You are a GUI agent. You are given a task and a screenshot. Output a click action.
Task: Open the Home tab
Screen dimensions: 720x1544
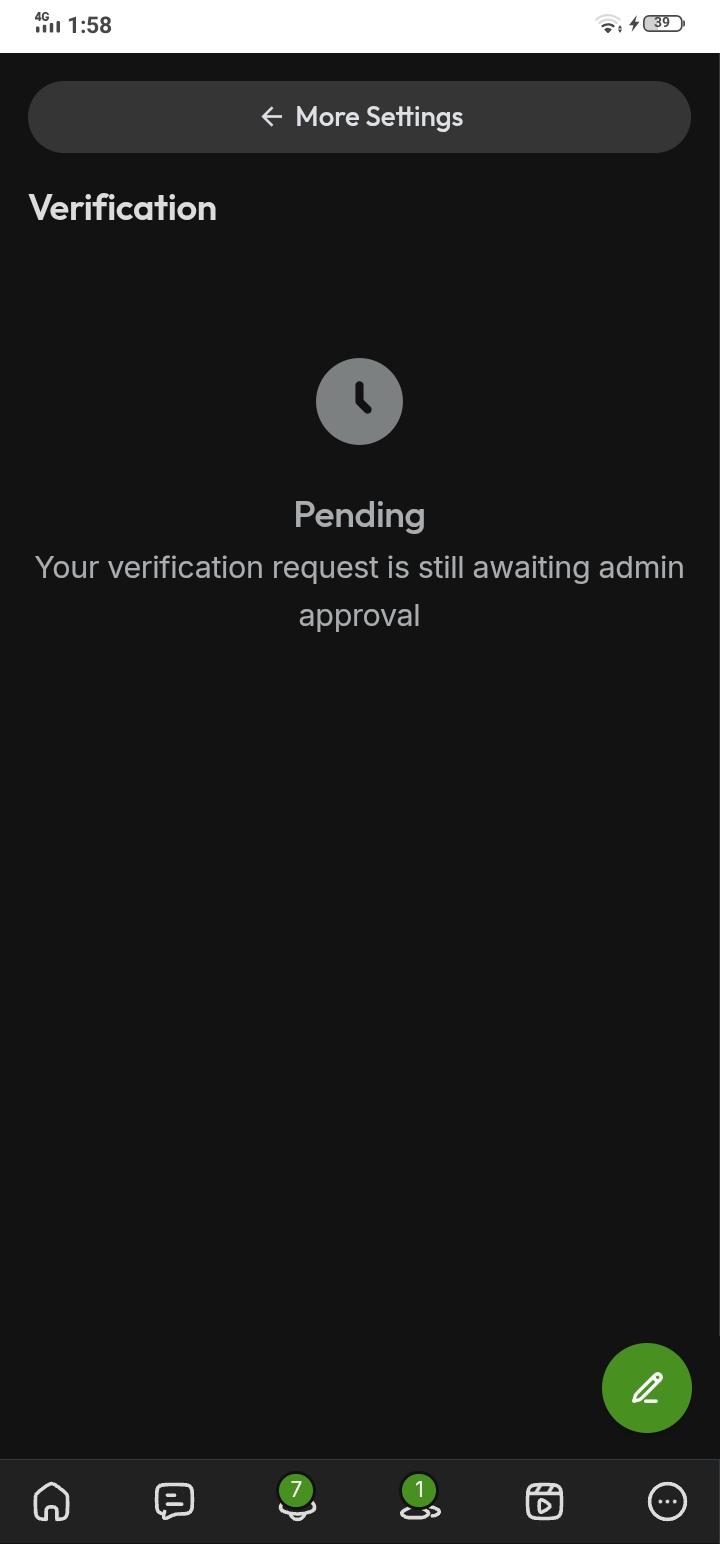pos(52,1501)
